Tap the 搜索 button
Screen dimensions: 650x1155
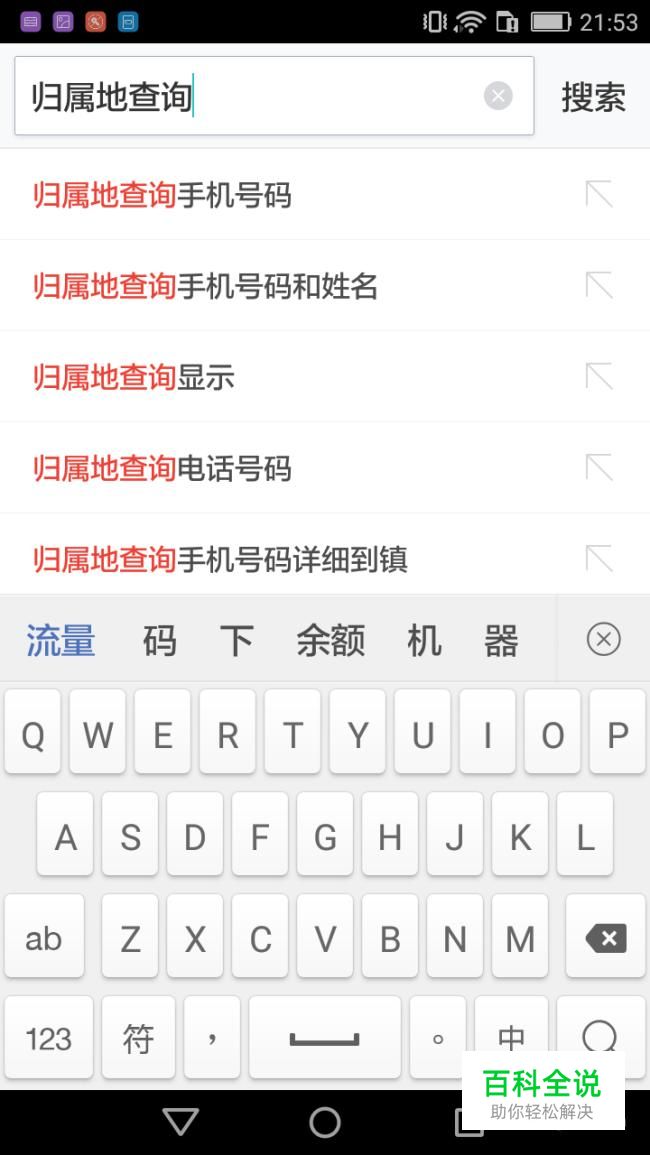(592, 97)
